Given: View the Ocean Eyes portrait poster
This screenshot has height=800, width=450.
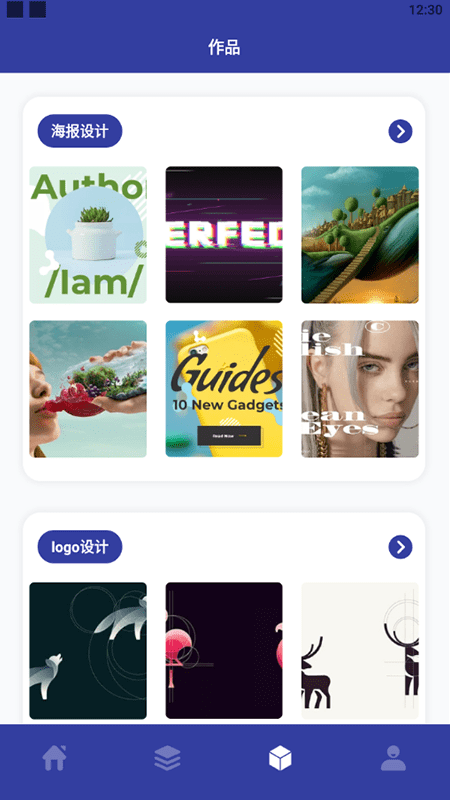Looking at the screenshot, I should point(360,389).
